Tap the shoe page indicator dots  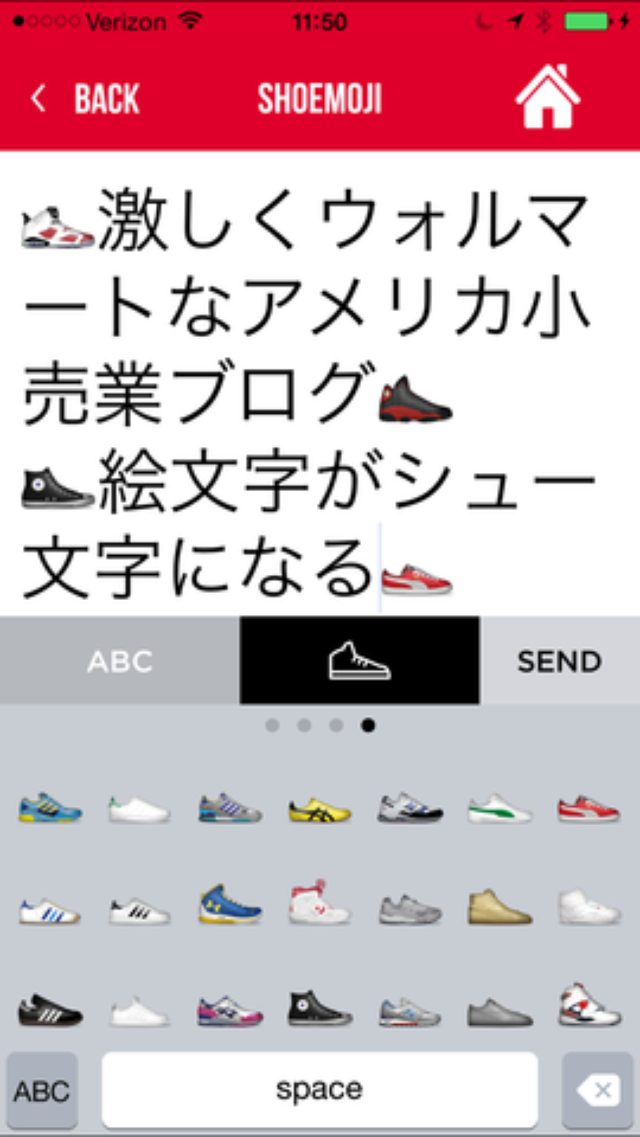(320, 726)
